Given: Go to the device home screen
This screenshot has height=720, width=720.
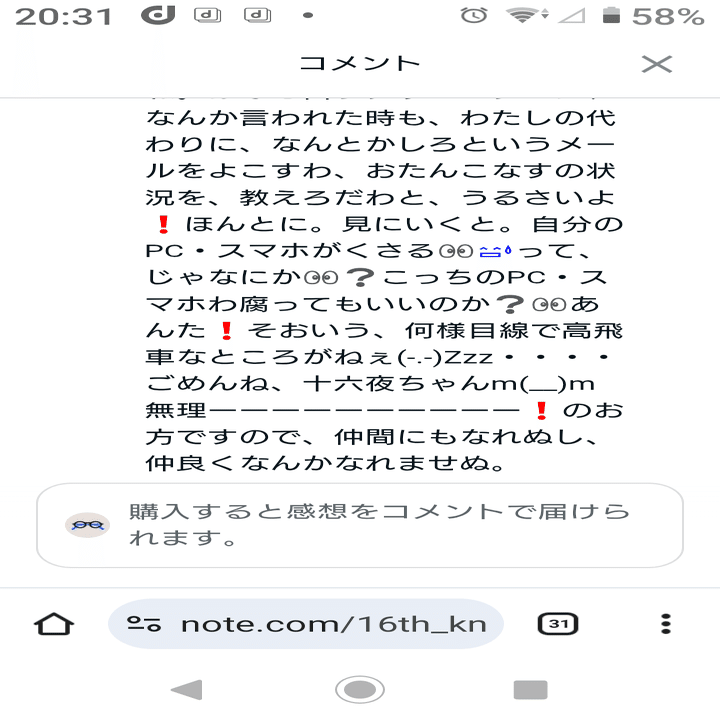Looking at the screenshot, I should [x=360, y=689].
